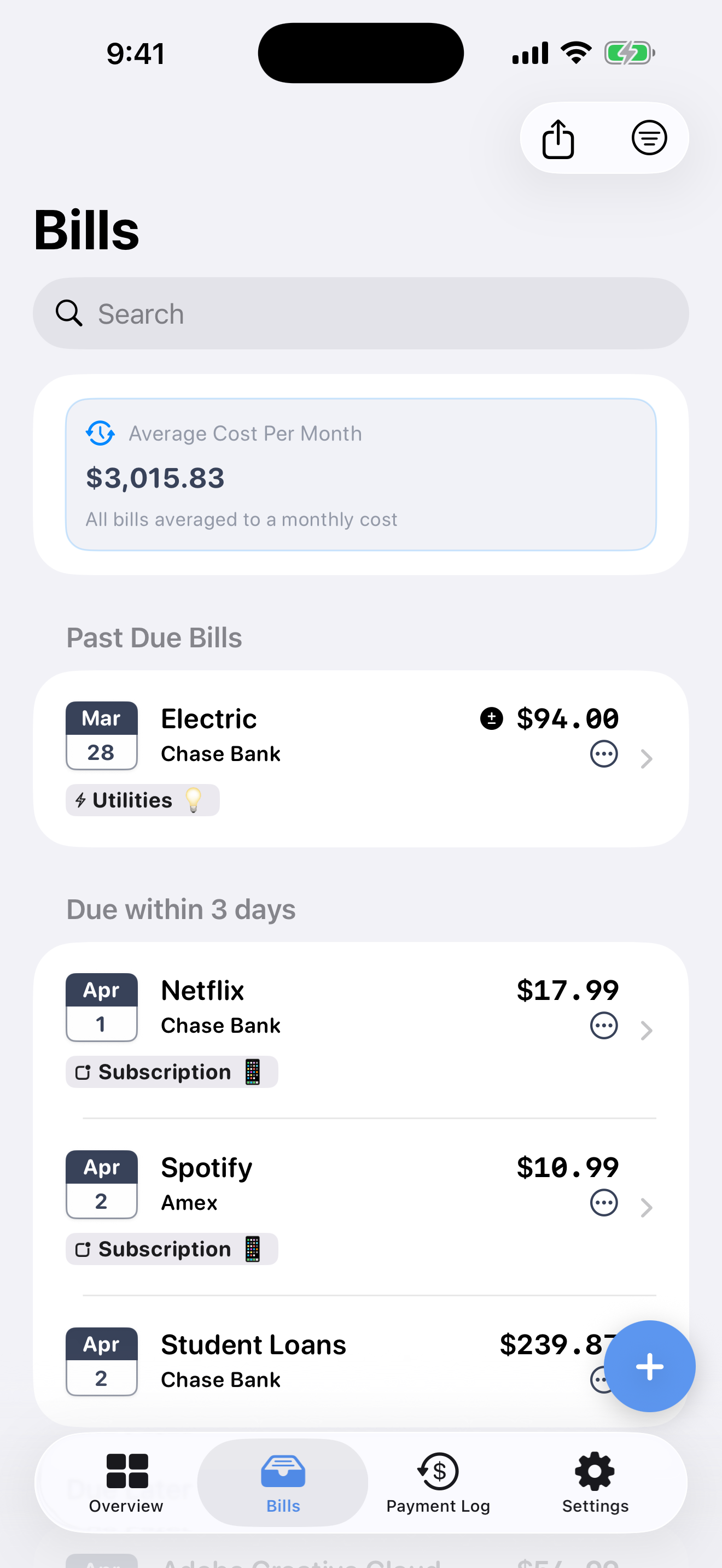Open the filter icon beside share
This screenshot has height=1568, width=722.
(x=649, y=138)
